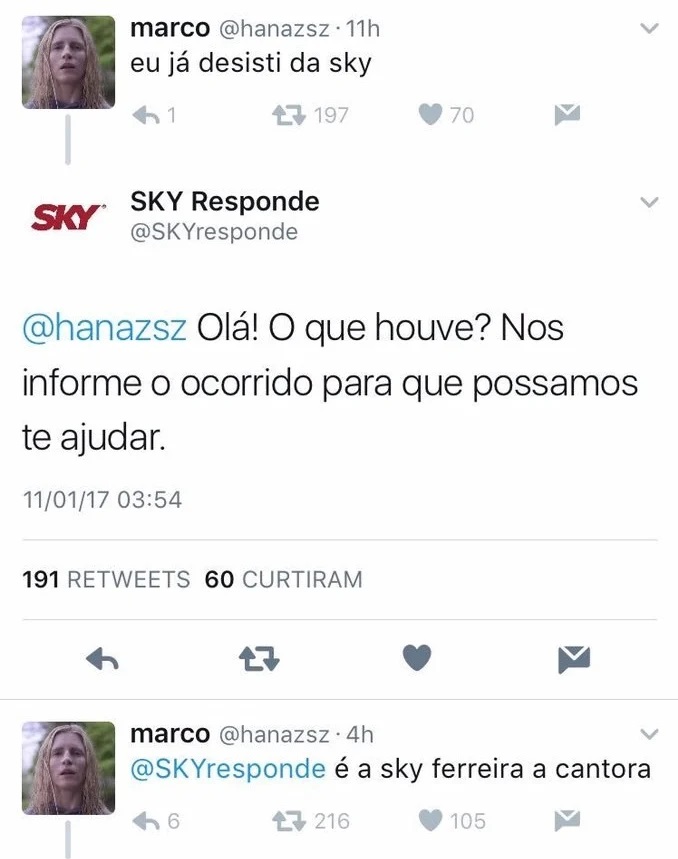This screenshot has width=678, height=859.
Task: Send marco's first tweet via direct message
Action: [x=567, y=116]
